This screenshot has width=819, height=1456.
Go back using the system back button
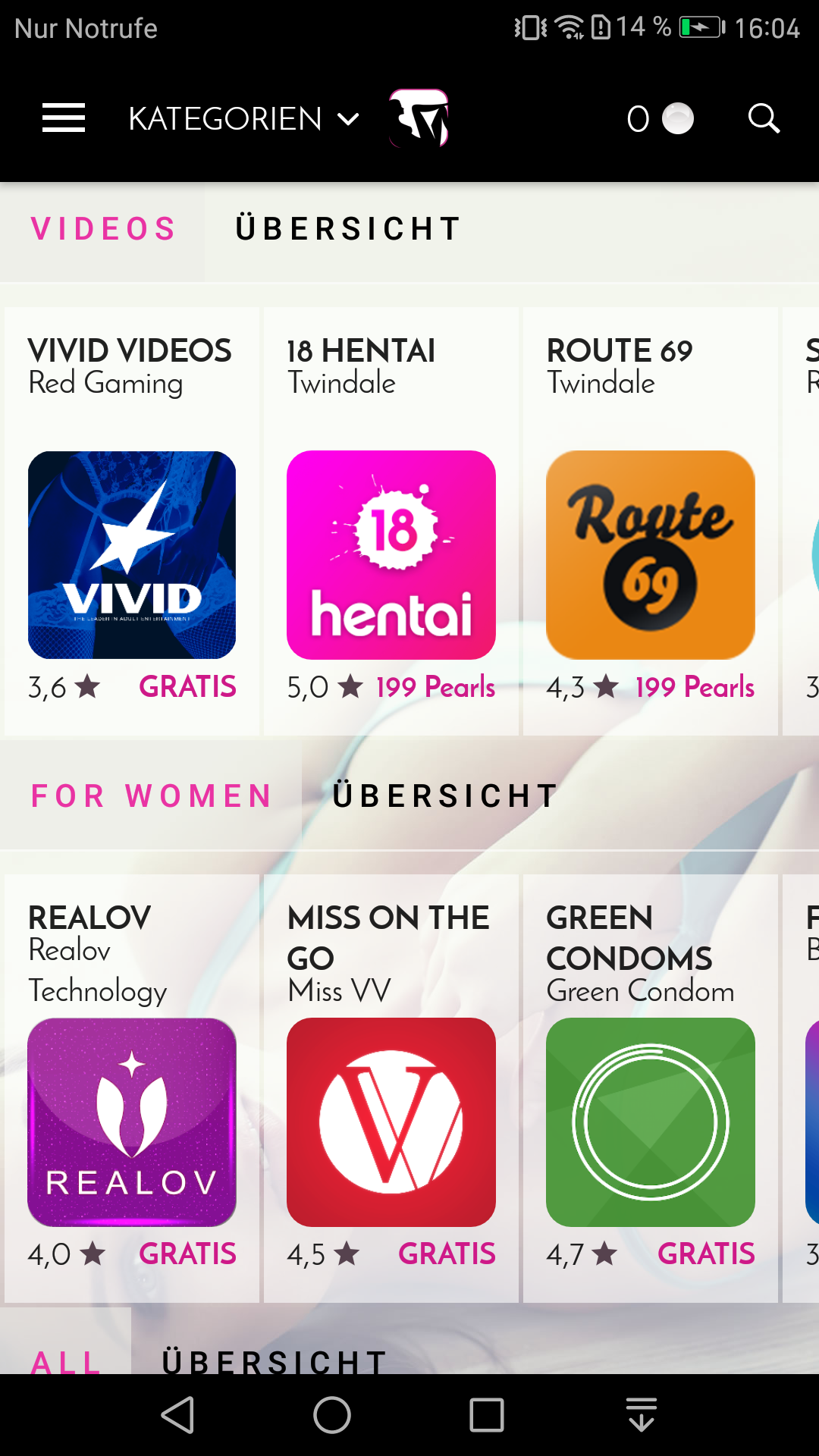179,1415
